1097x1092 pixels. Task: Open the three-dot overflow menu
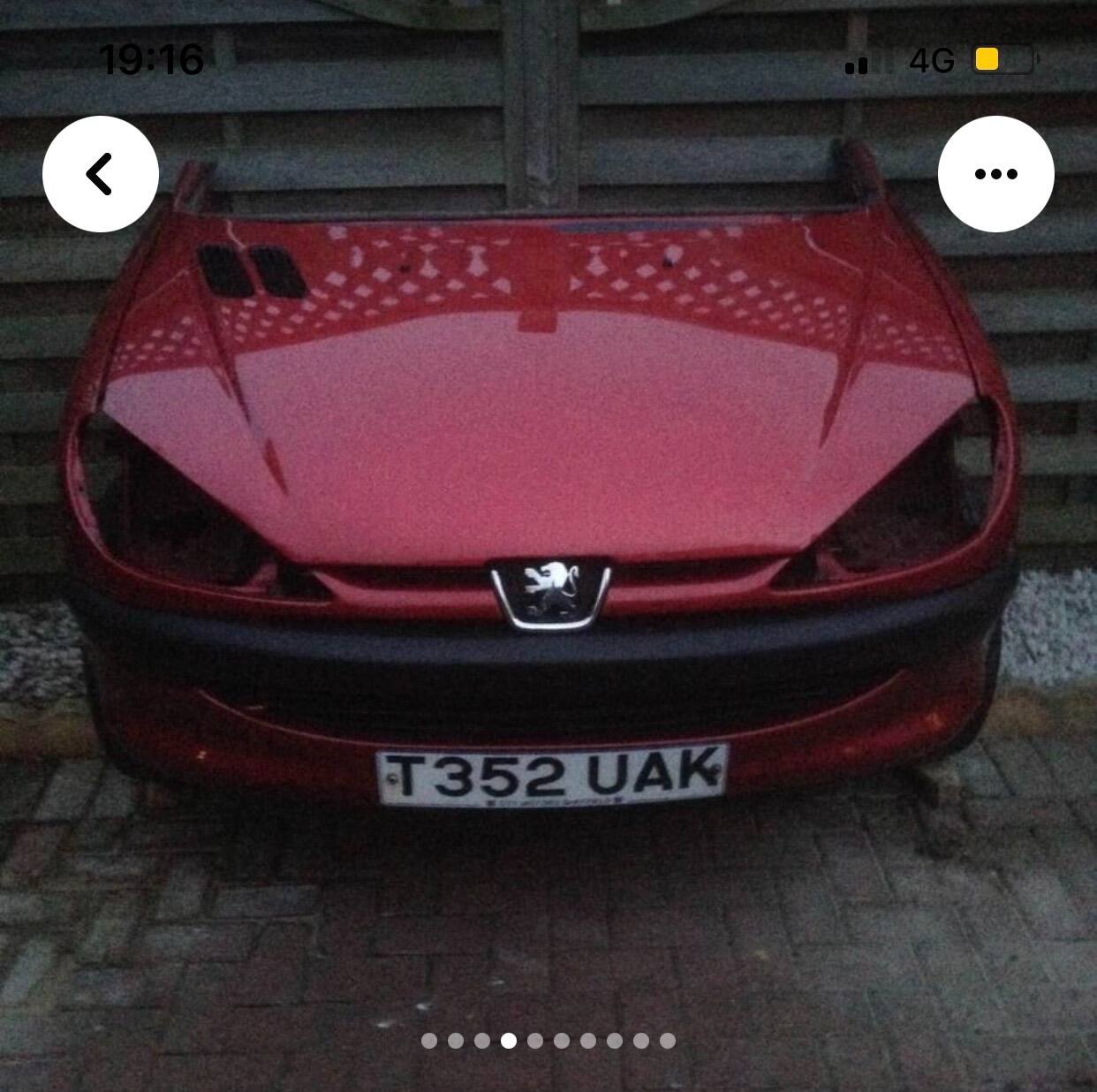(x=995, y=174)
